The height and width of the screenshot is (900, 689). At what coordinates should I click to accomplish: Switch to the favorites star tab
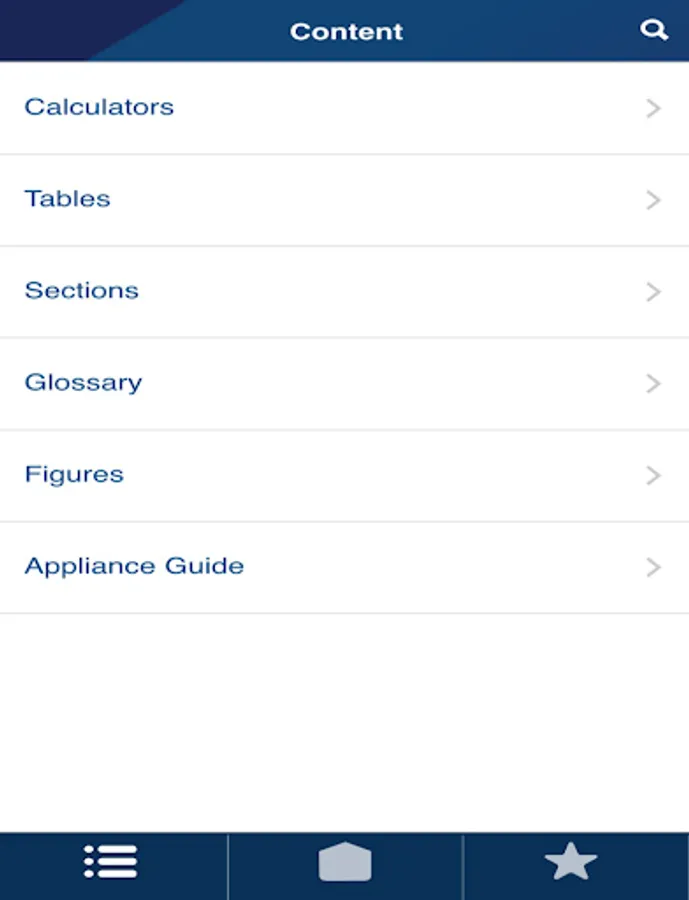click(x=571, y=862)
